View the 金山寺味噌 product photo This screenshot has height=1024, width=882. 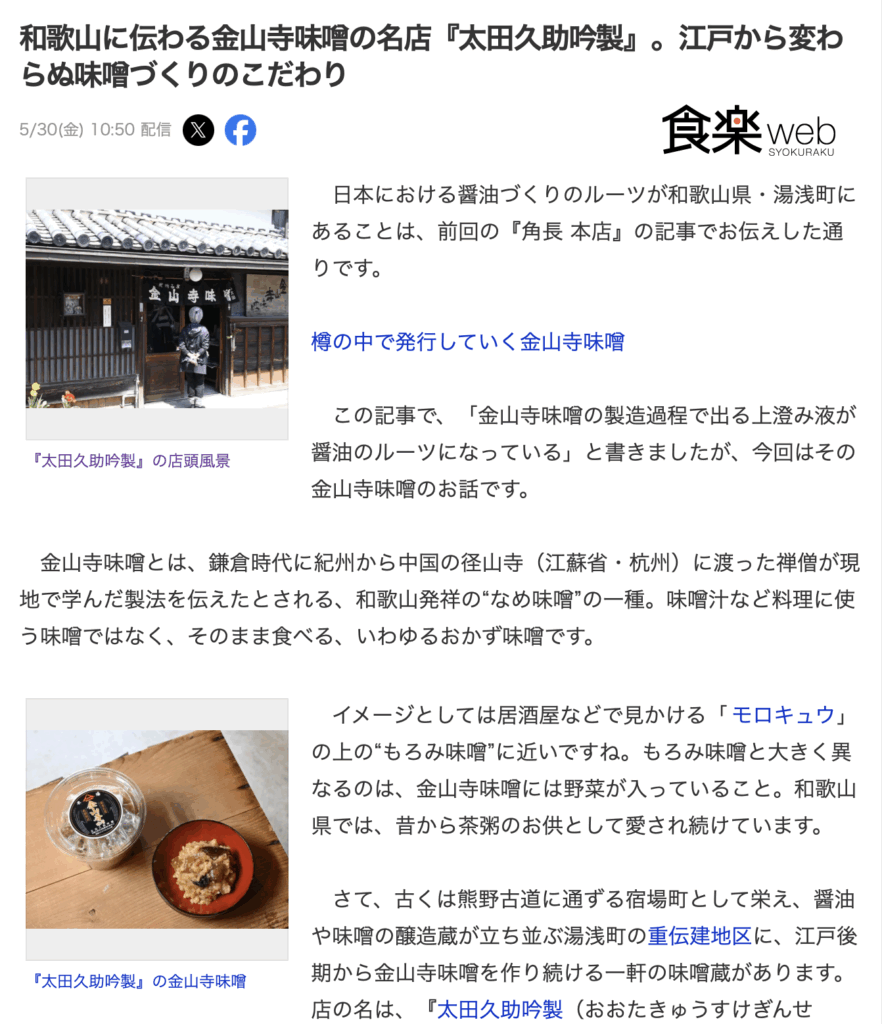pos(157,829)
